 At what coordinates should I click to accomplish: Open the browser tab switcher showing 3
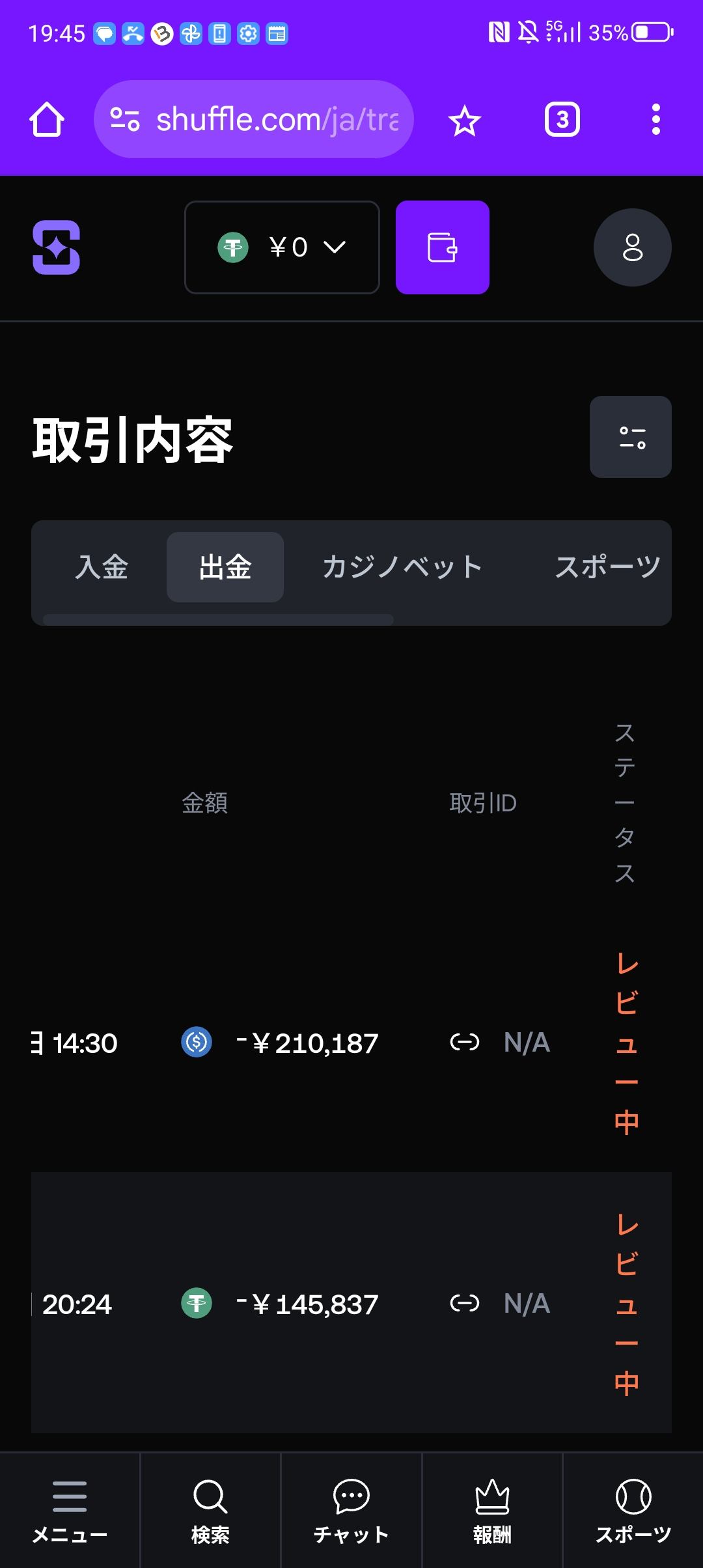(561, 119)
